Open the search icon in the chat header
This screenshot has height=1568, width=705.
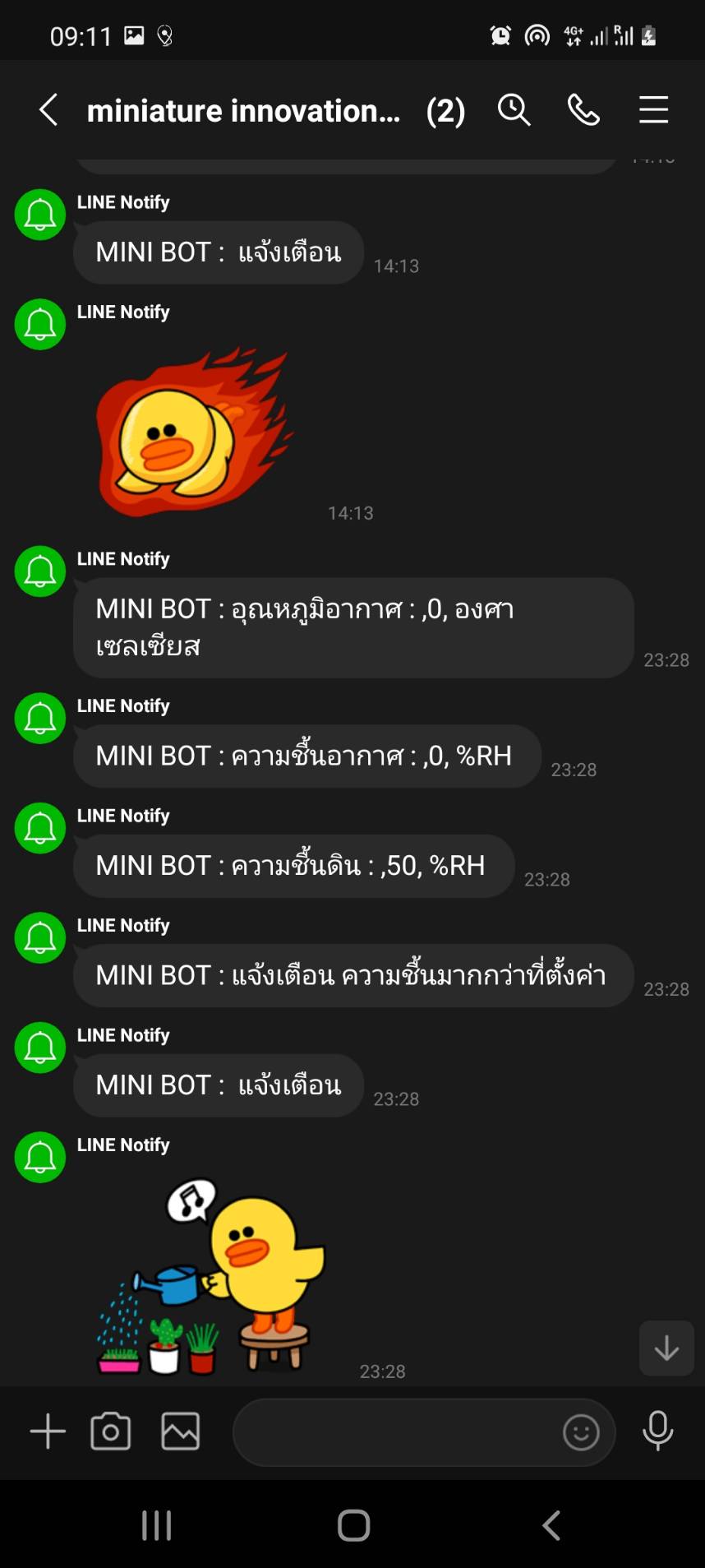point(513,109)
